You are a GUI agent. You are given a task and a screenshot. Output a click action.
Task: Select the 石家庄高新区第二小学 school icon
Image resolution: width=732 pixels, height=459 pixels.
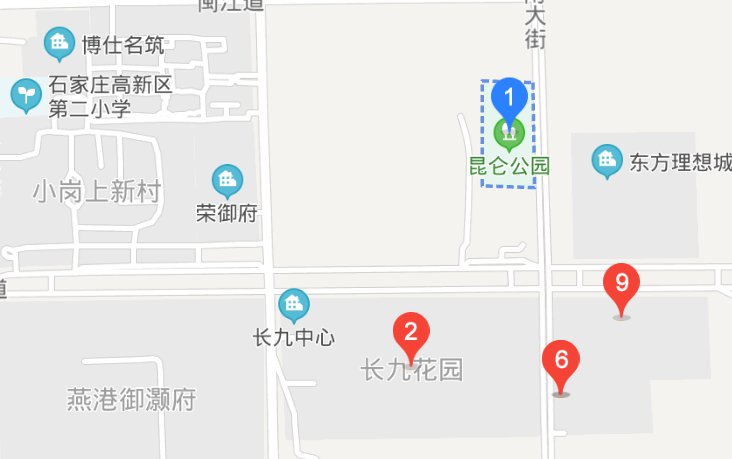pyautogui.click(x=24, y=96)
